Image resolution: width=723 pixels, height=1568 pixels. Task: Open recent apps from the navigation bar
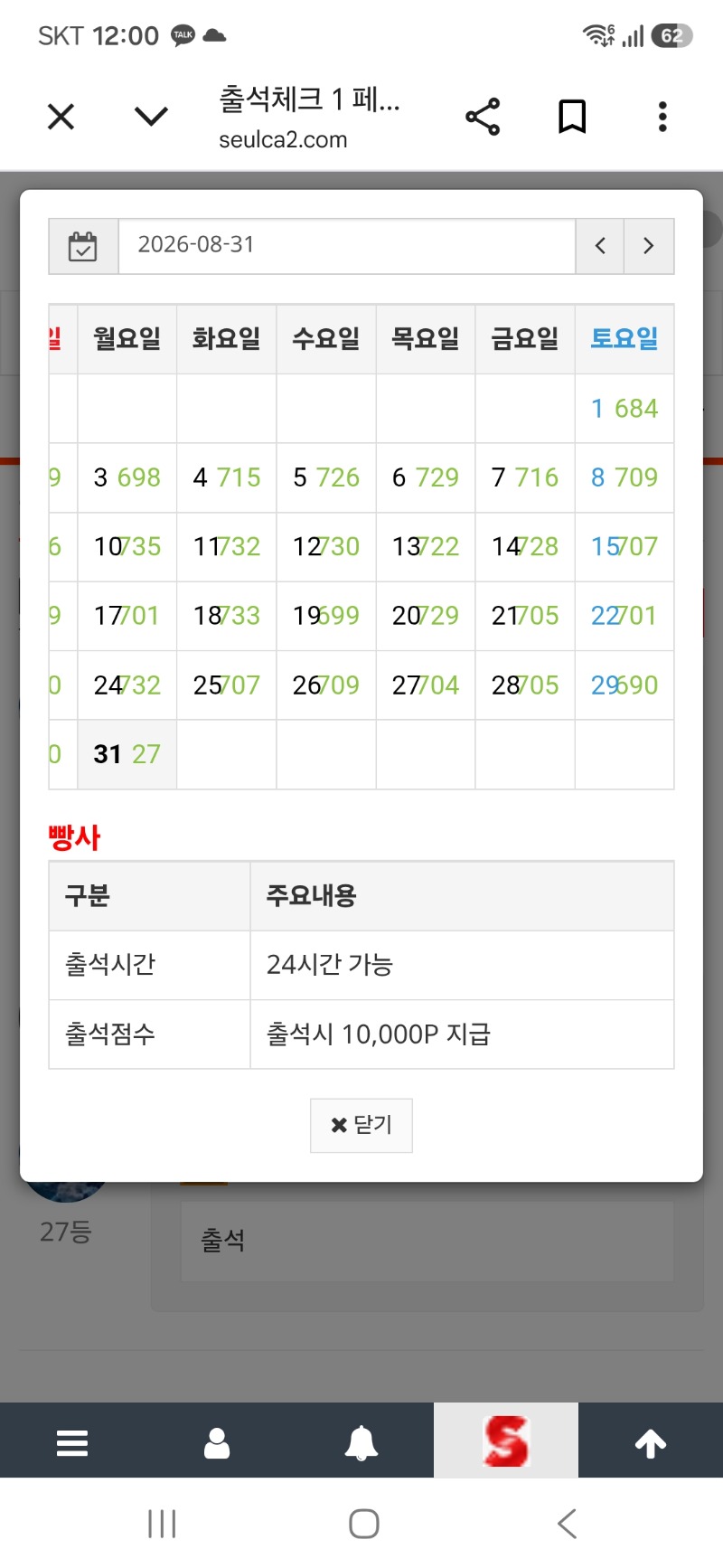click(162, 1524)
